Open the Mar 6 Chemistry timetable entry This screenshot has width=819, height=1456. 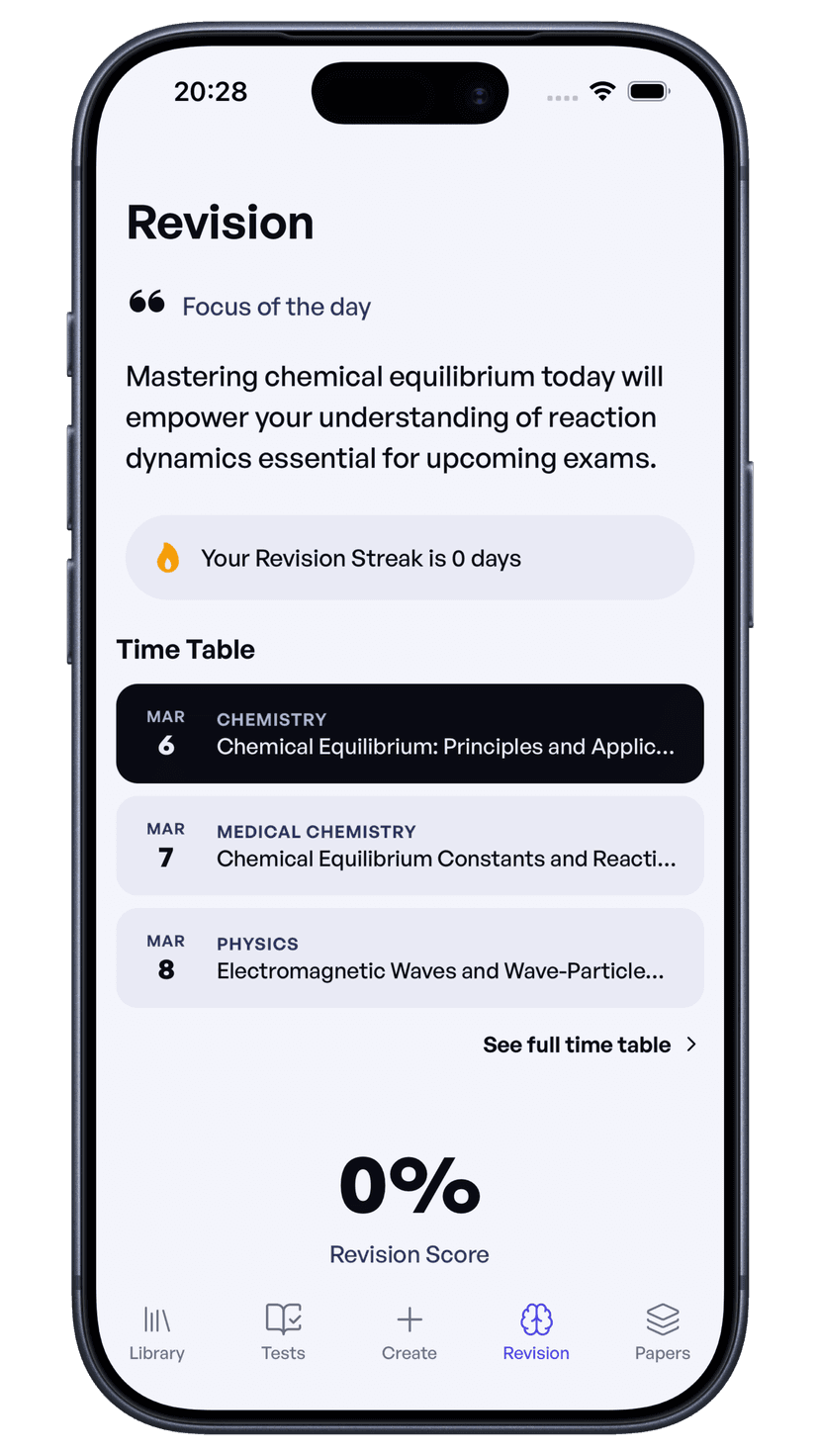409,734
